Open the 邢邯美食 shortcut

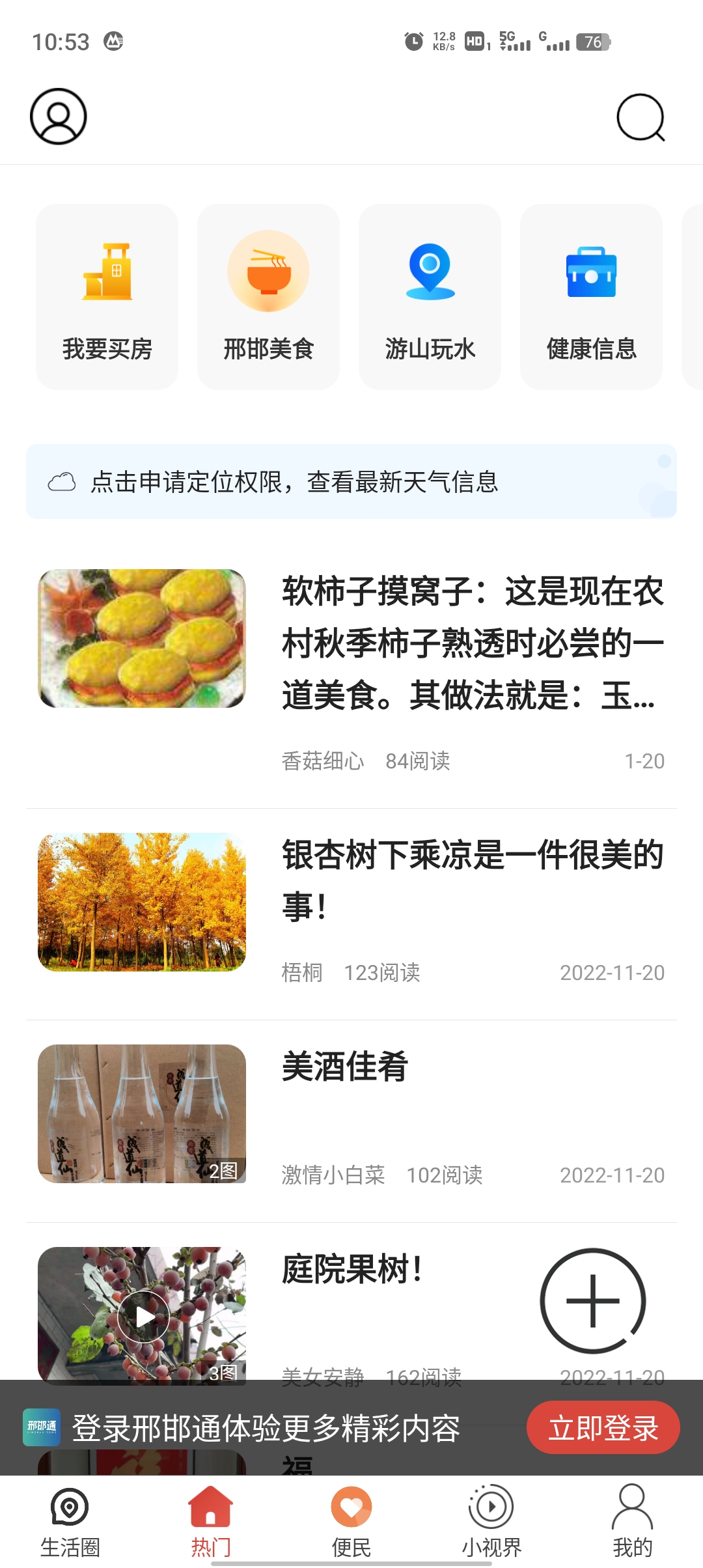(268, 297)
